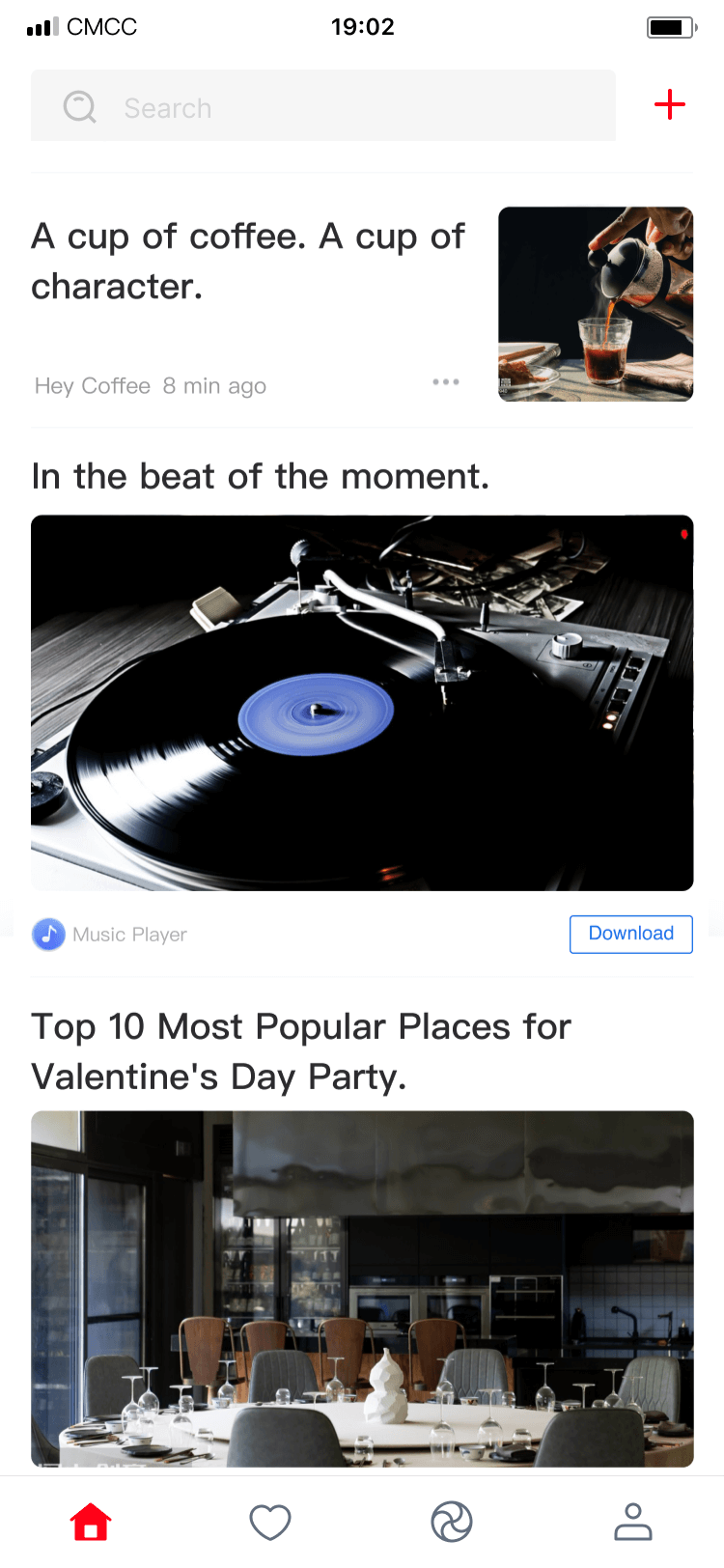Open the turntable image card
This screenshot has width=724, height=1568.
[362, 702]
